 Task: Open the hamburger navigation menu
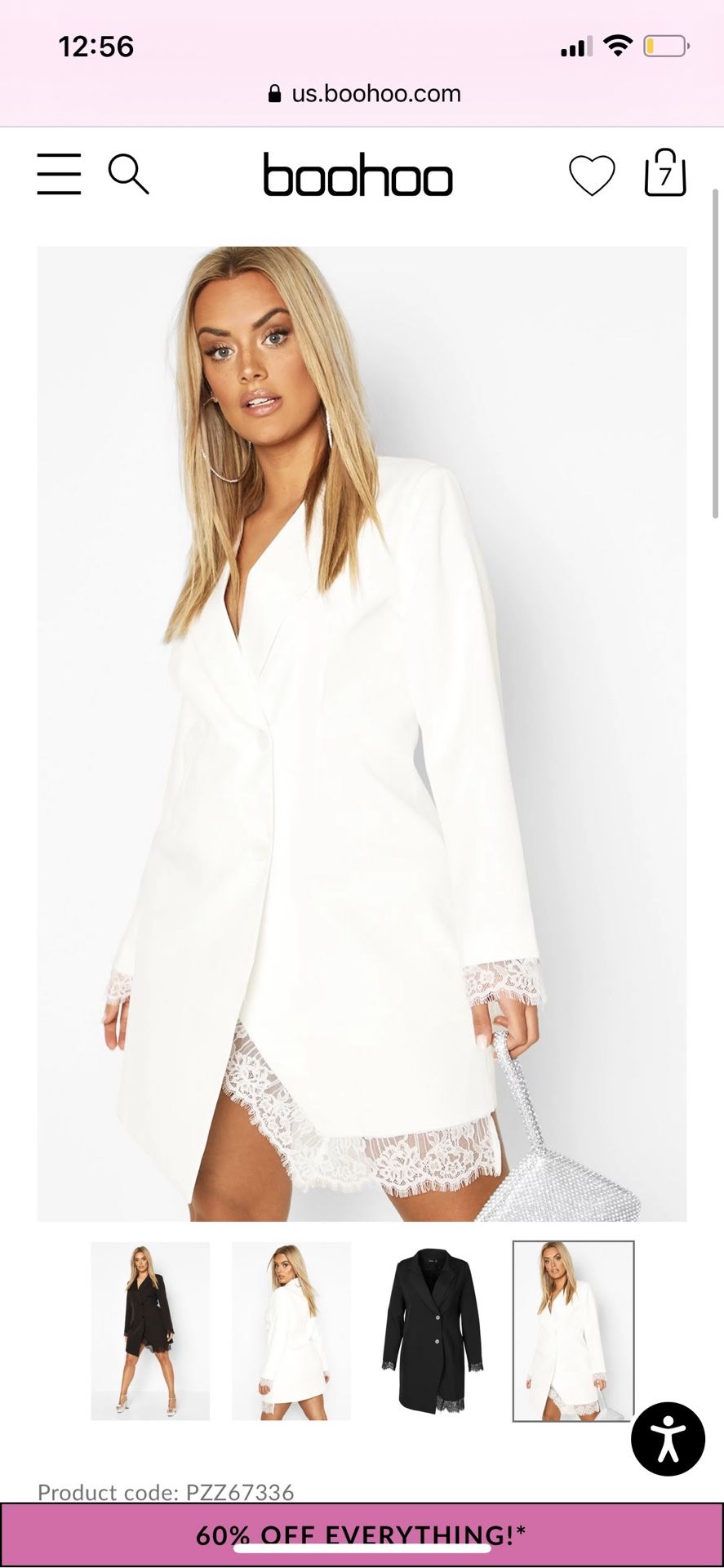point(58,174)
